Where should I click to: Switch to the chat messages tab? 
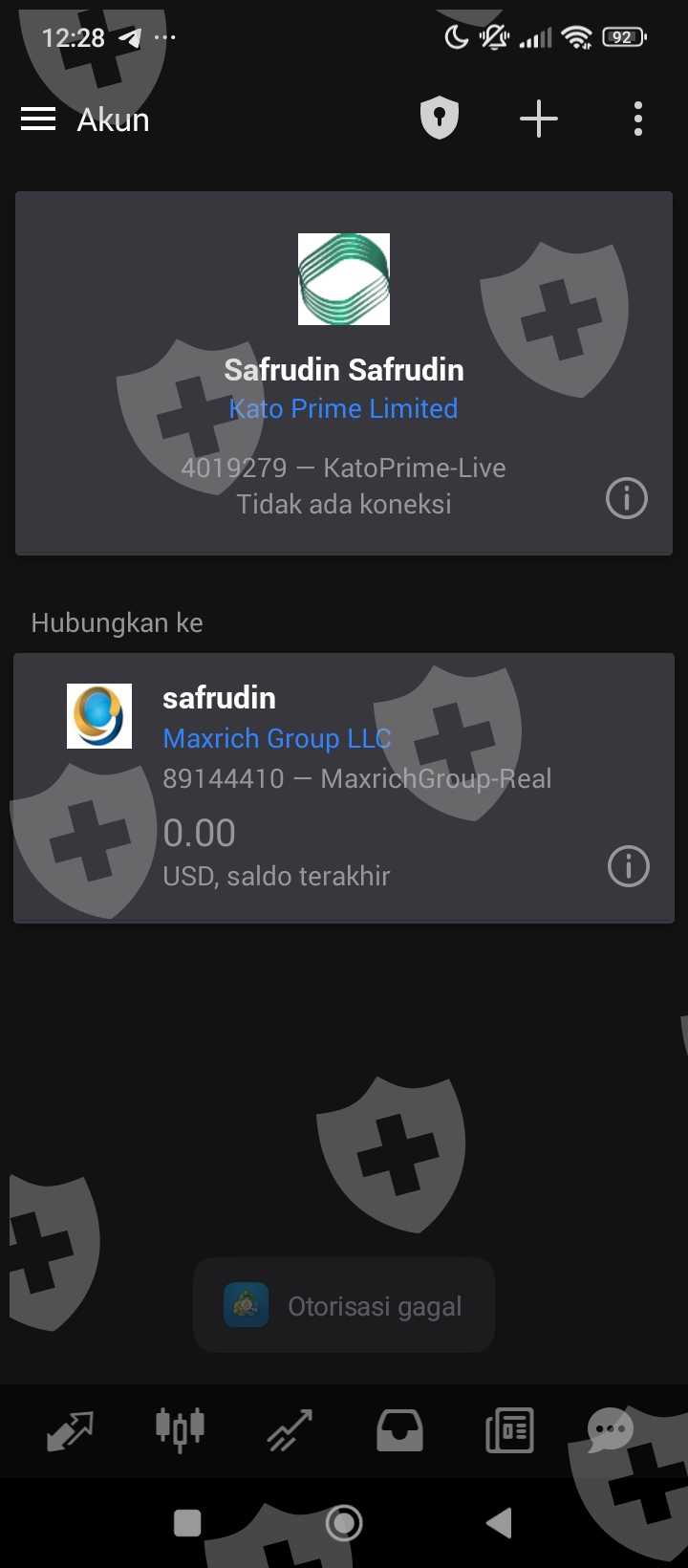(x=611, y=1430)
